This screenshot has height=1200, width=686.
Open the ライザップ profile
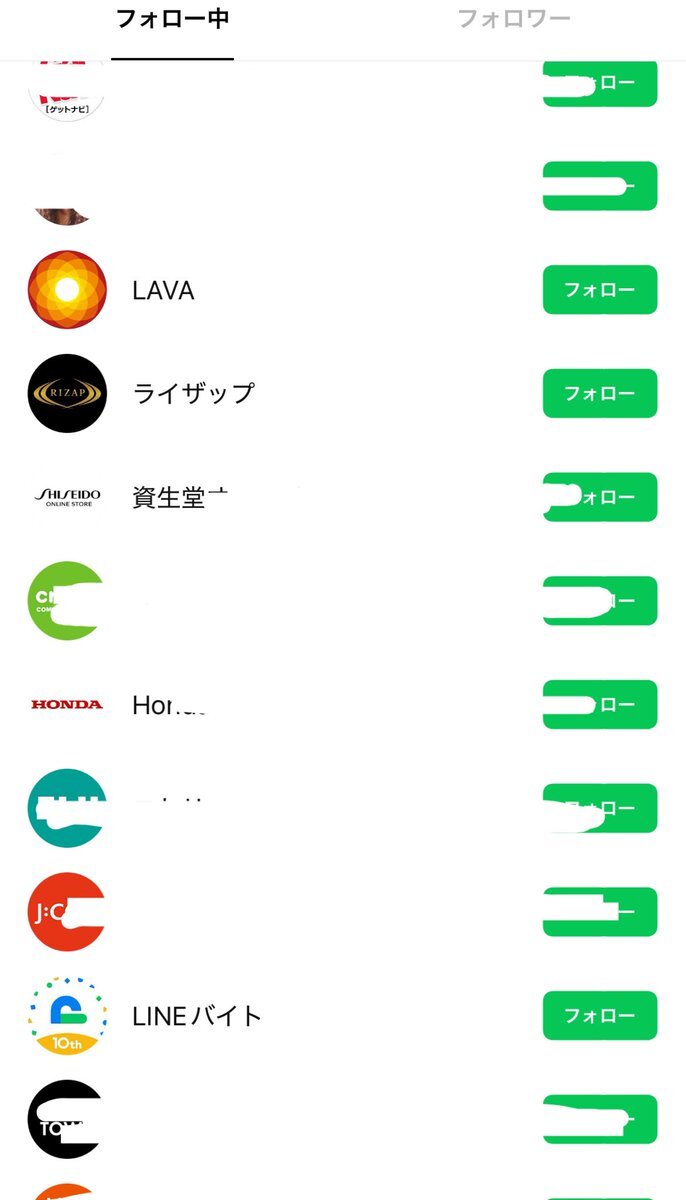(x=193, y=394)
